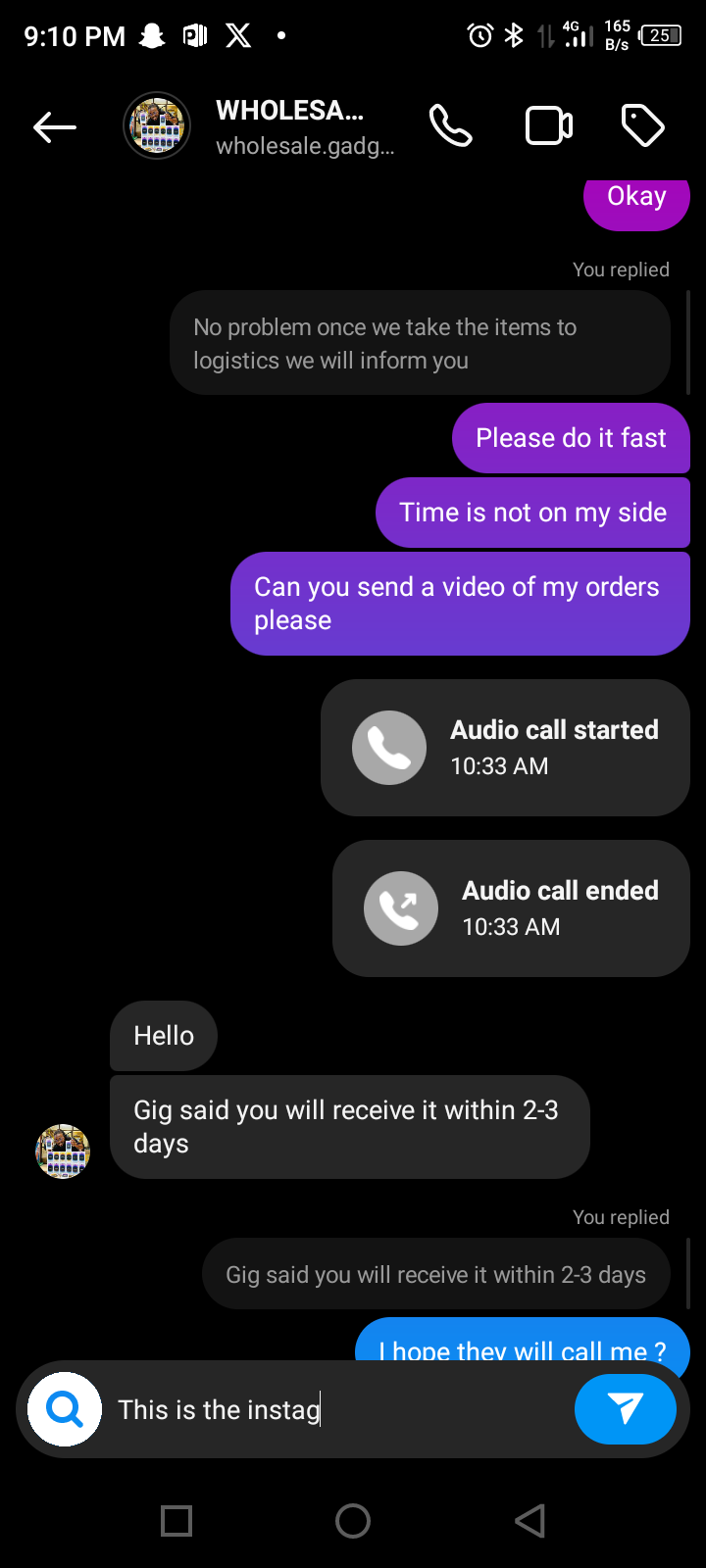Open wholesale.gadg... chat details from the name

304,127
